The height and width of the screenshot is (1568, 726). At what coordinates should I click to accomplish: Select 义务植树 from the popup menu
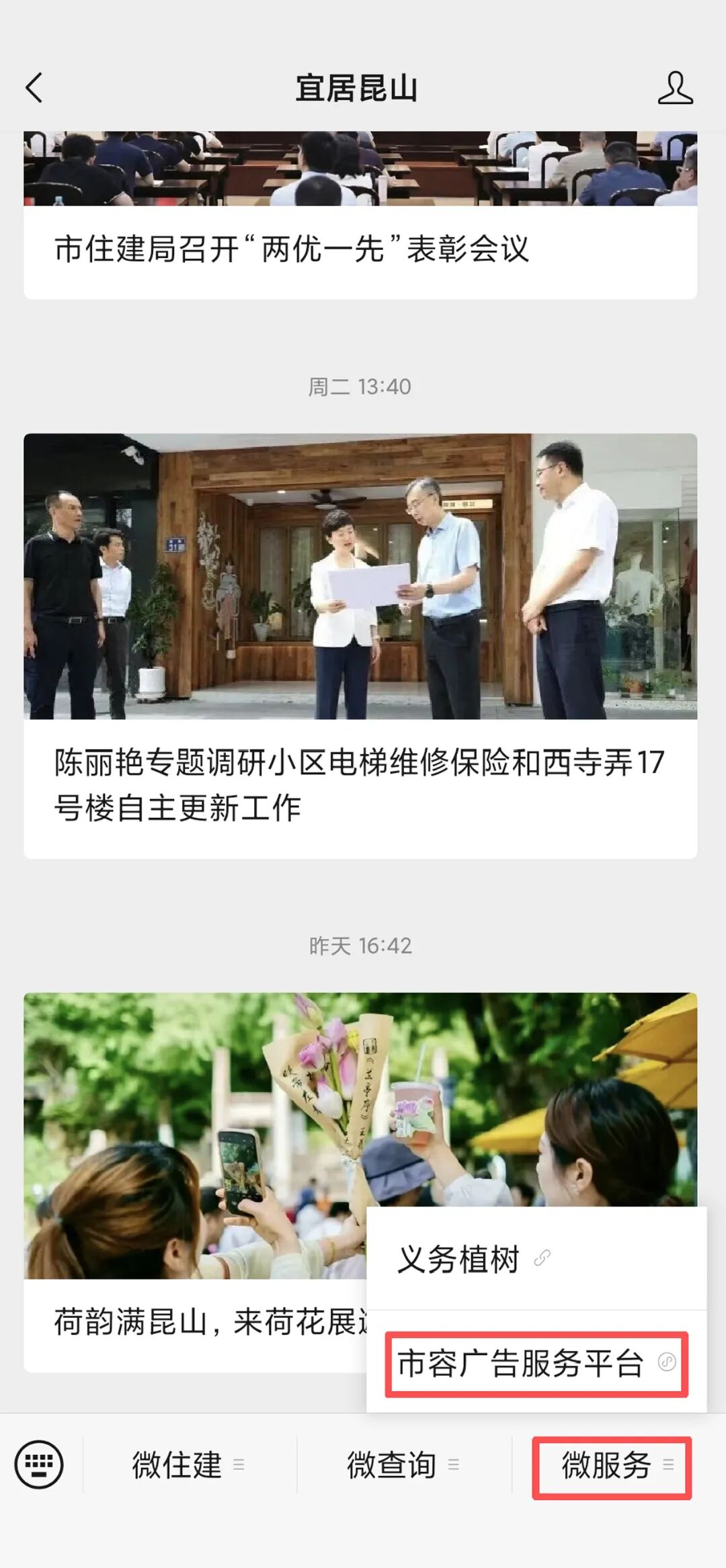(x=536, y=1259)
